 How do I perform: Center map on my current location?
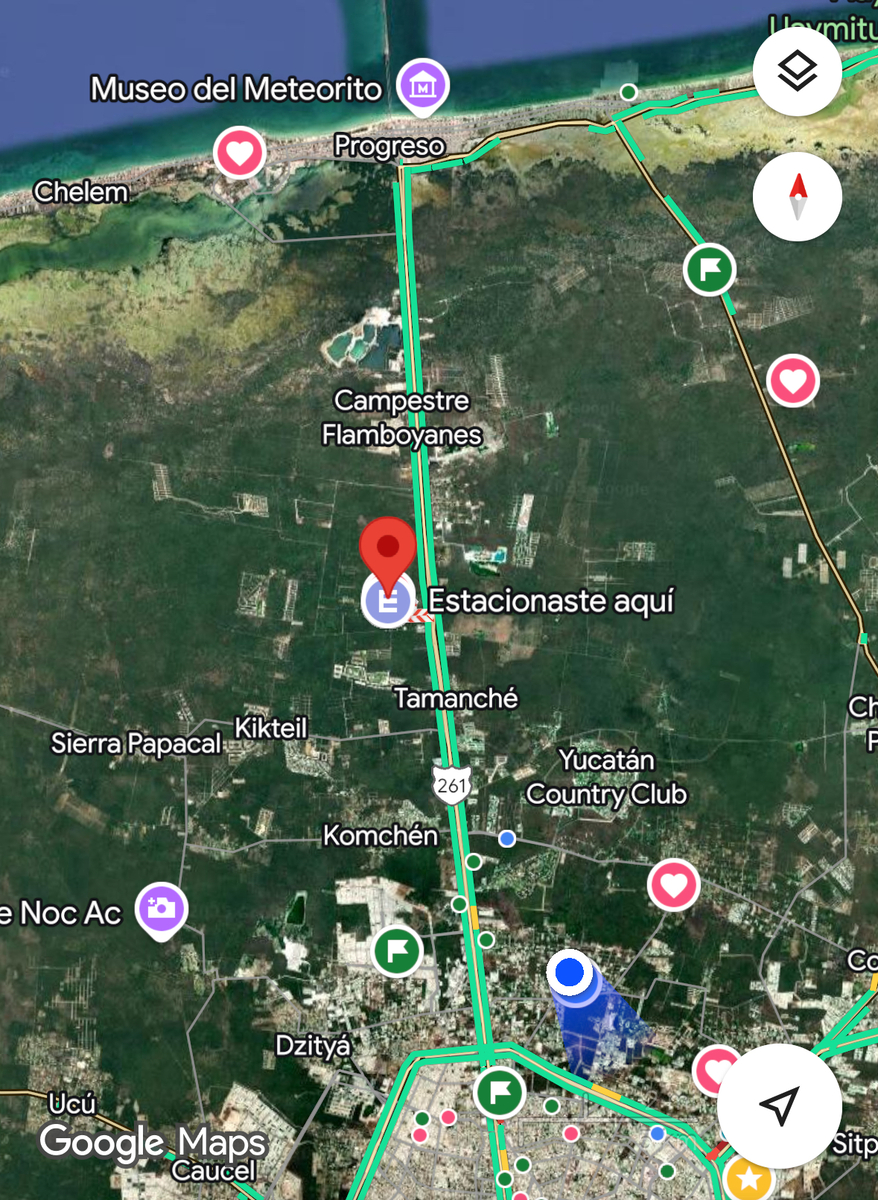click(x=779, y=1105)
